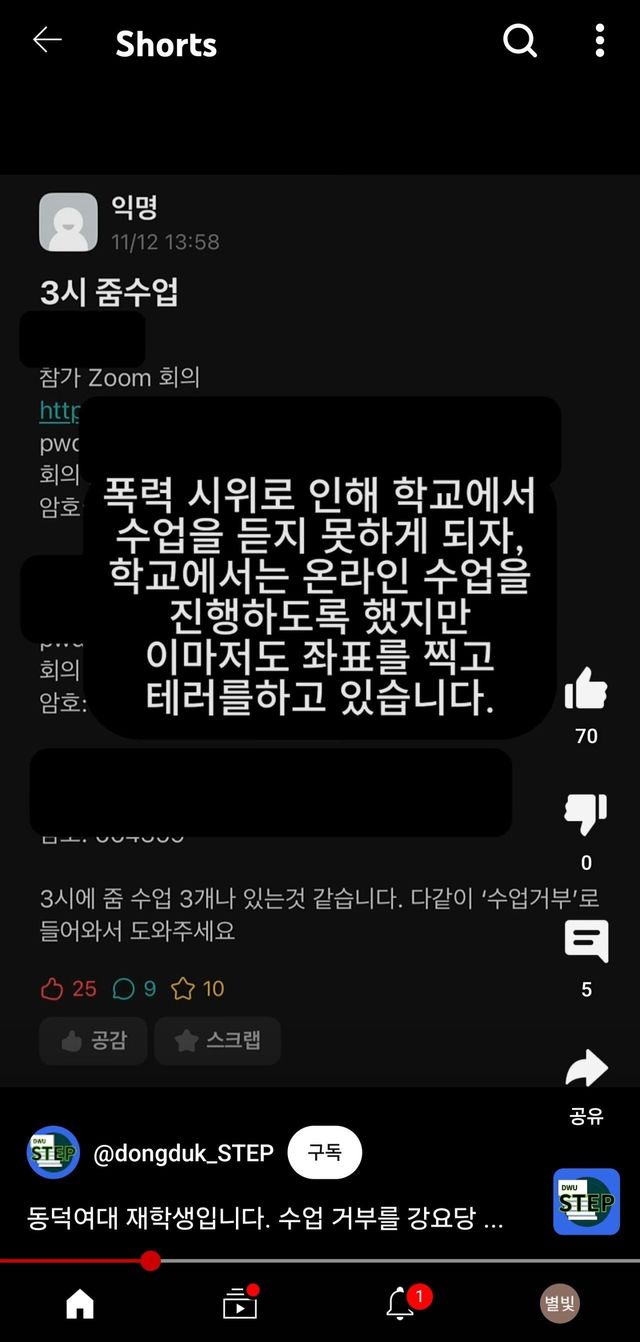Open the comments on this Short
The height and width of the screenshot is (1342, 640).
click(586, 942)
